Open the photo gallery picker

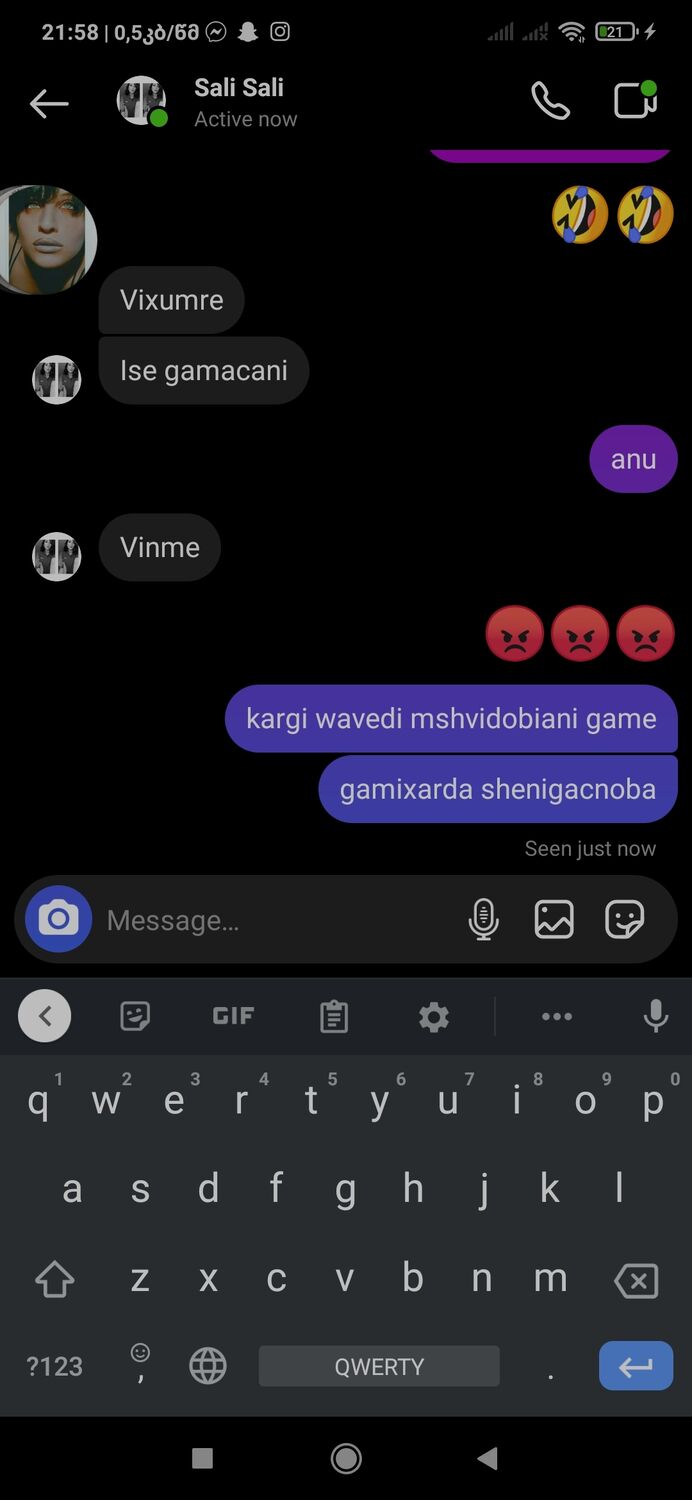(x=554, y=919)
